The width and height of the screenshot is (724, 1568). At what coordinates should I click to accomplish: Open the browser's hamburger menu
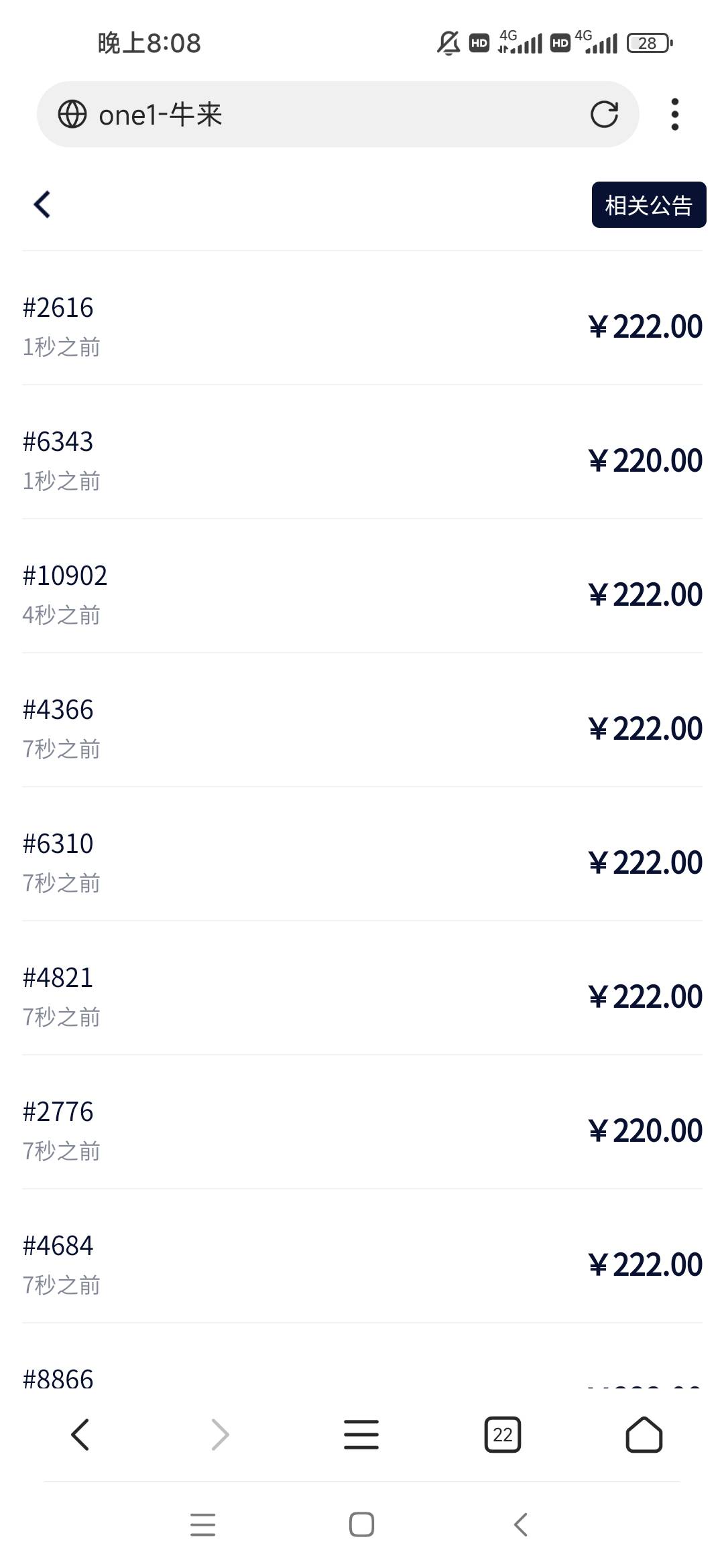point(361,1435)
